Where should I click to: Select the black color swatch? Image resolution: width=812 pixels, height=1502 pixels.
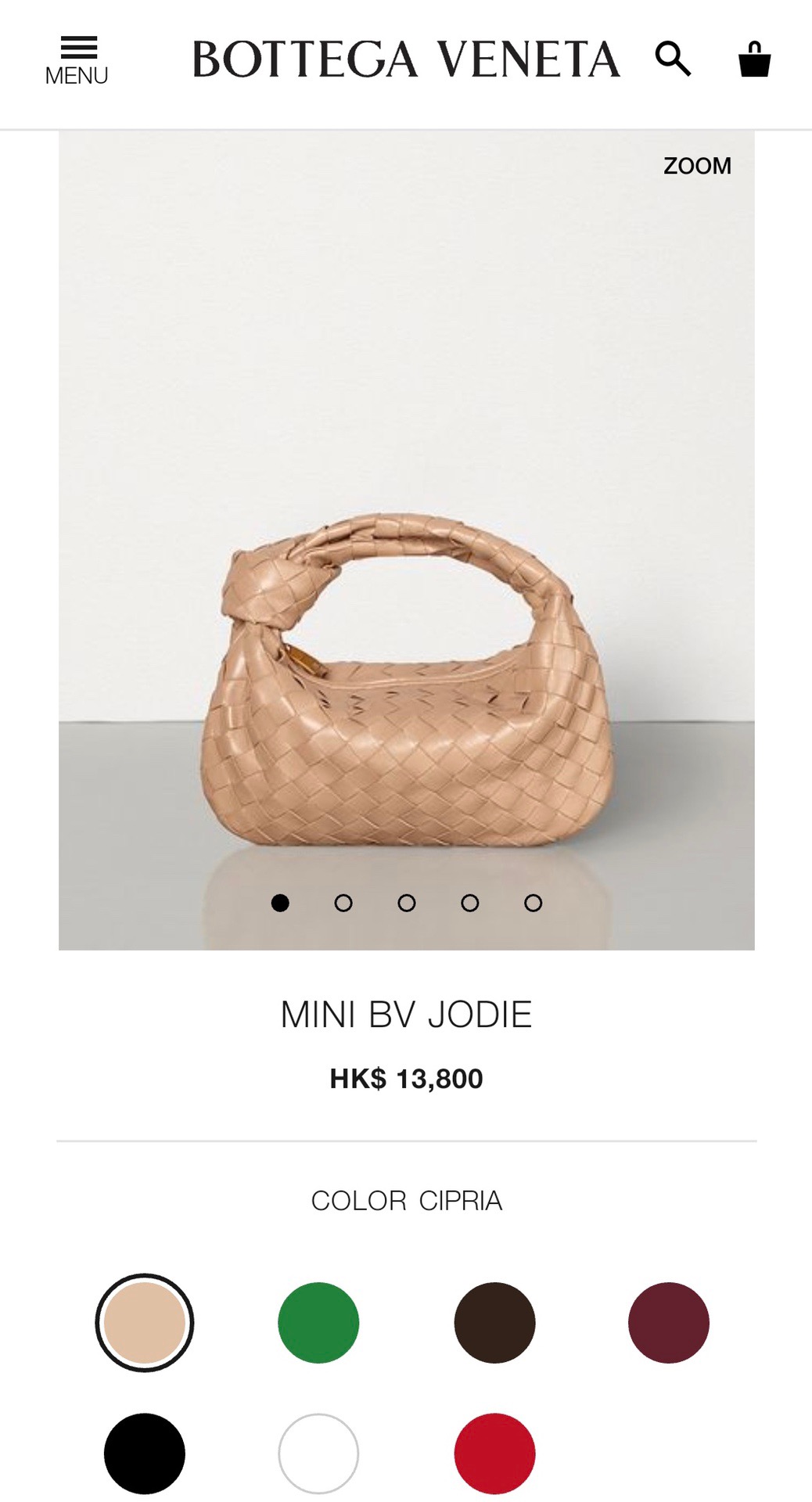(145, 1453)
